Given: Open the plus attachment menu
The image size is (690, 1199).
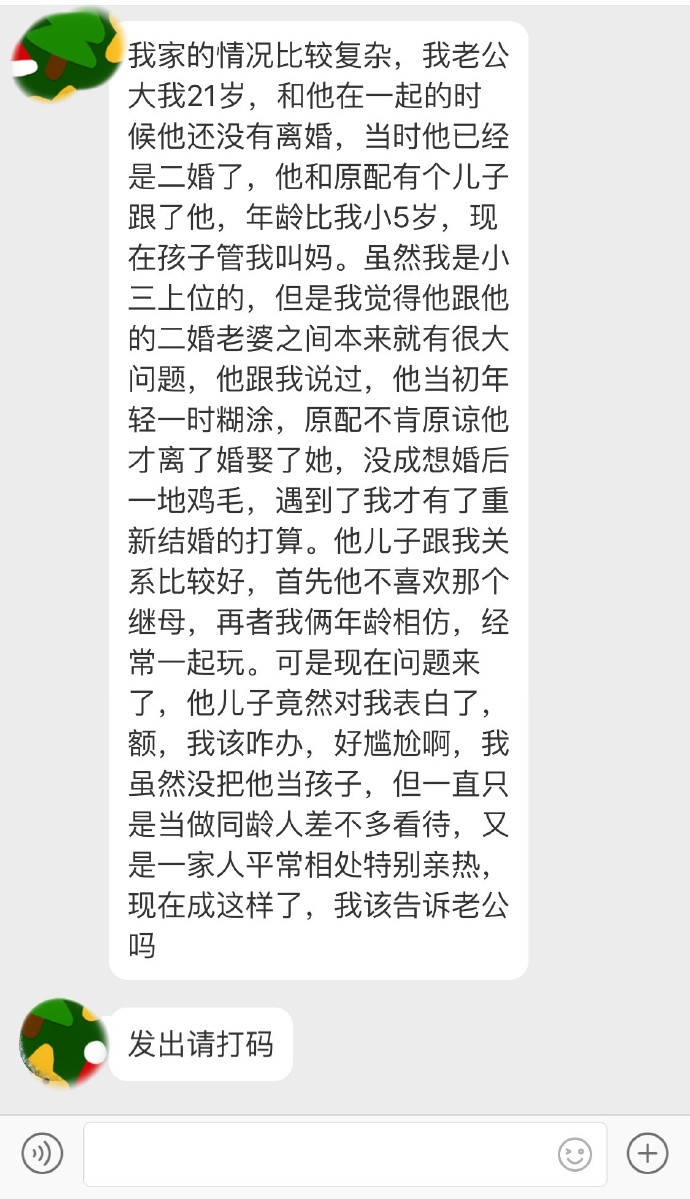Looking at the screenshot, I should click(x=647, y=1154).
